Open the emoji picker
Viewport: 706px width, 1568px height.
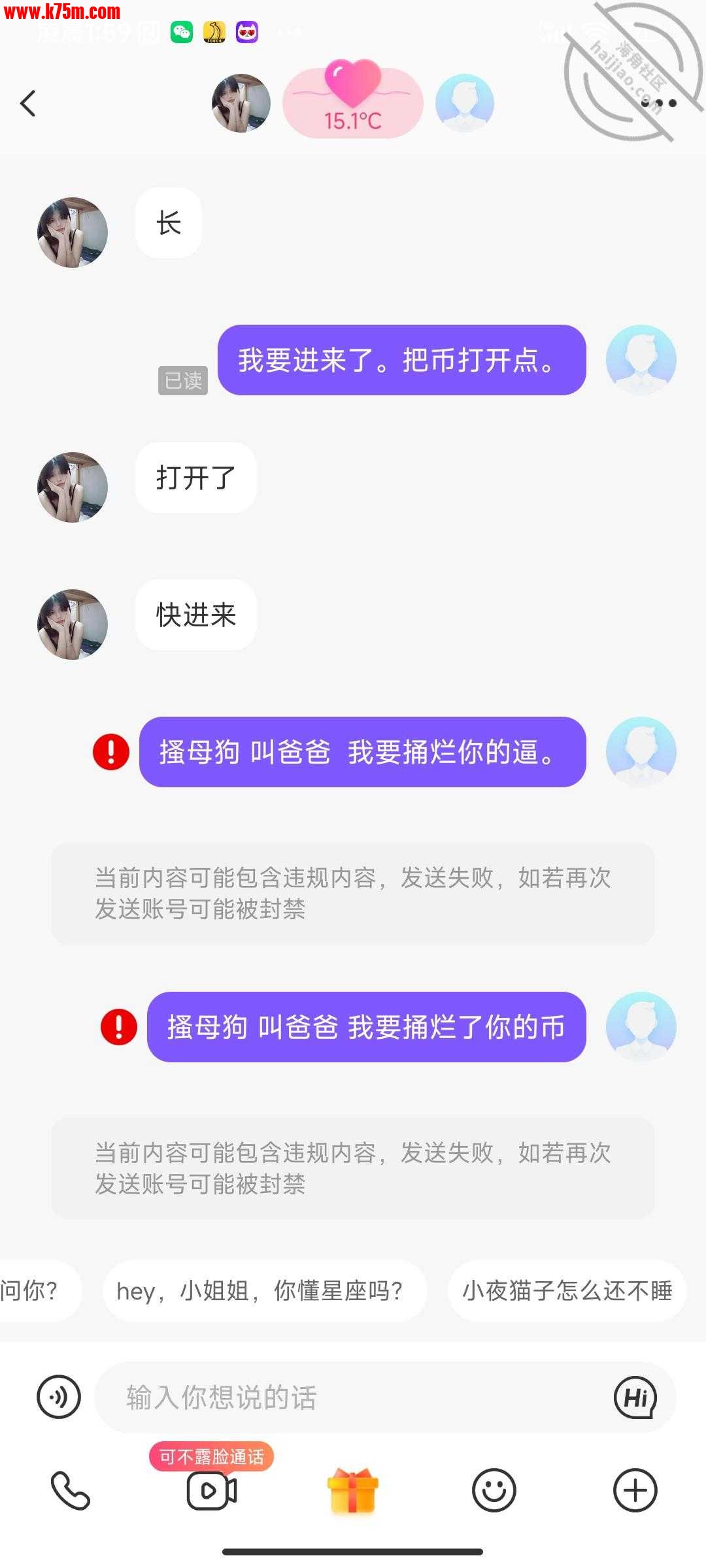tap(494, 1490)
